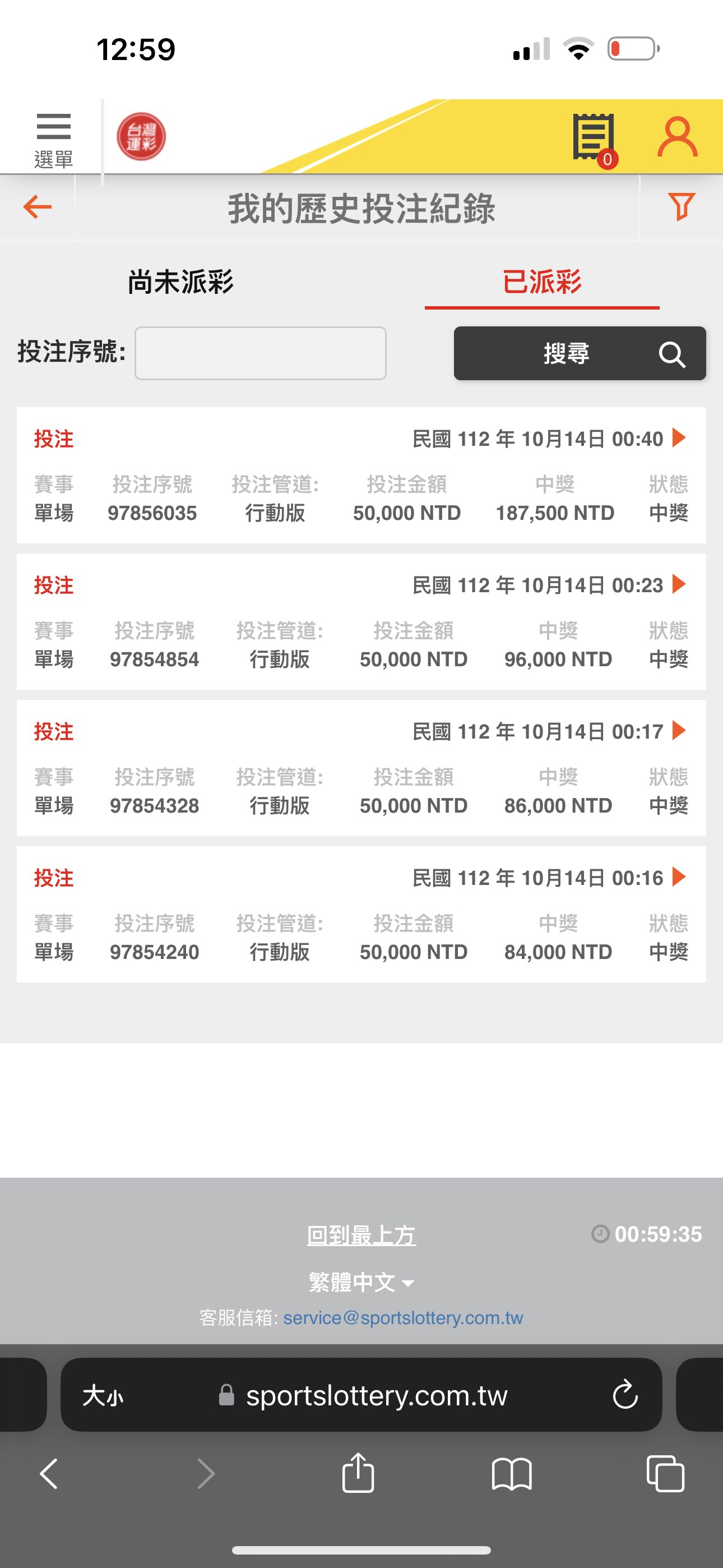The image size is (723, 1568).
Task: Open the 選單 hamburger menu
Action: [x=54, y=139]
